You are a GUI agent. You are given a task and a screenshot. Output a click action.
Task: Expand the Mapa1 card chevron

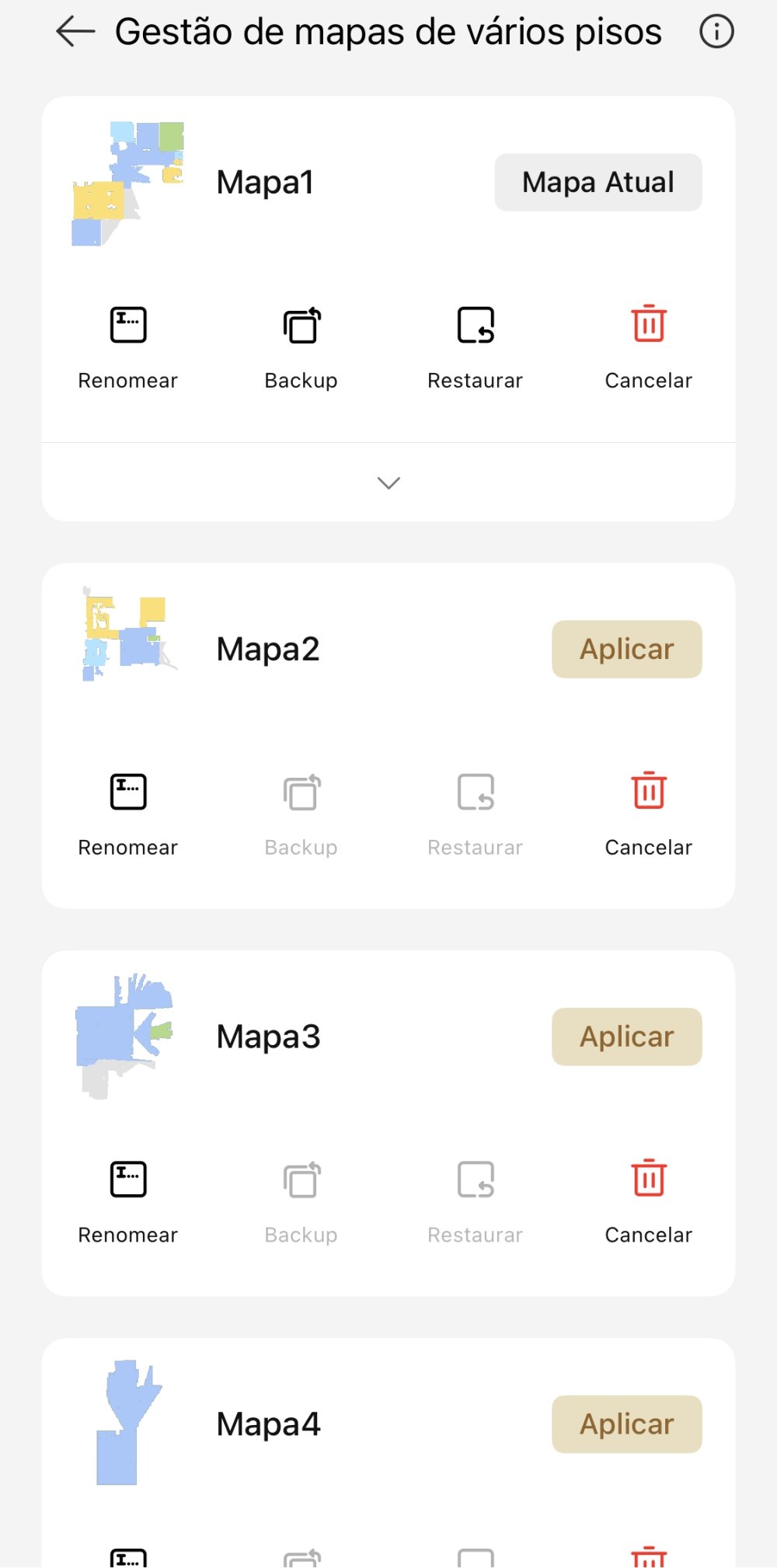point(388,483)
